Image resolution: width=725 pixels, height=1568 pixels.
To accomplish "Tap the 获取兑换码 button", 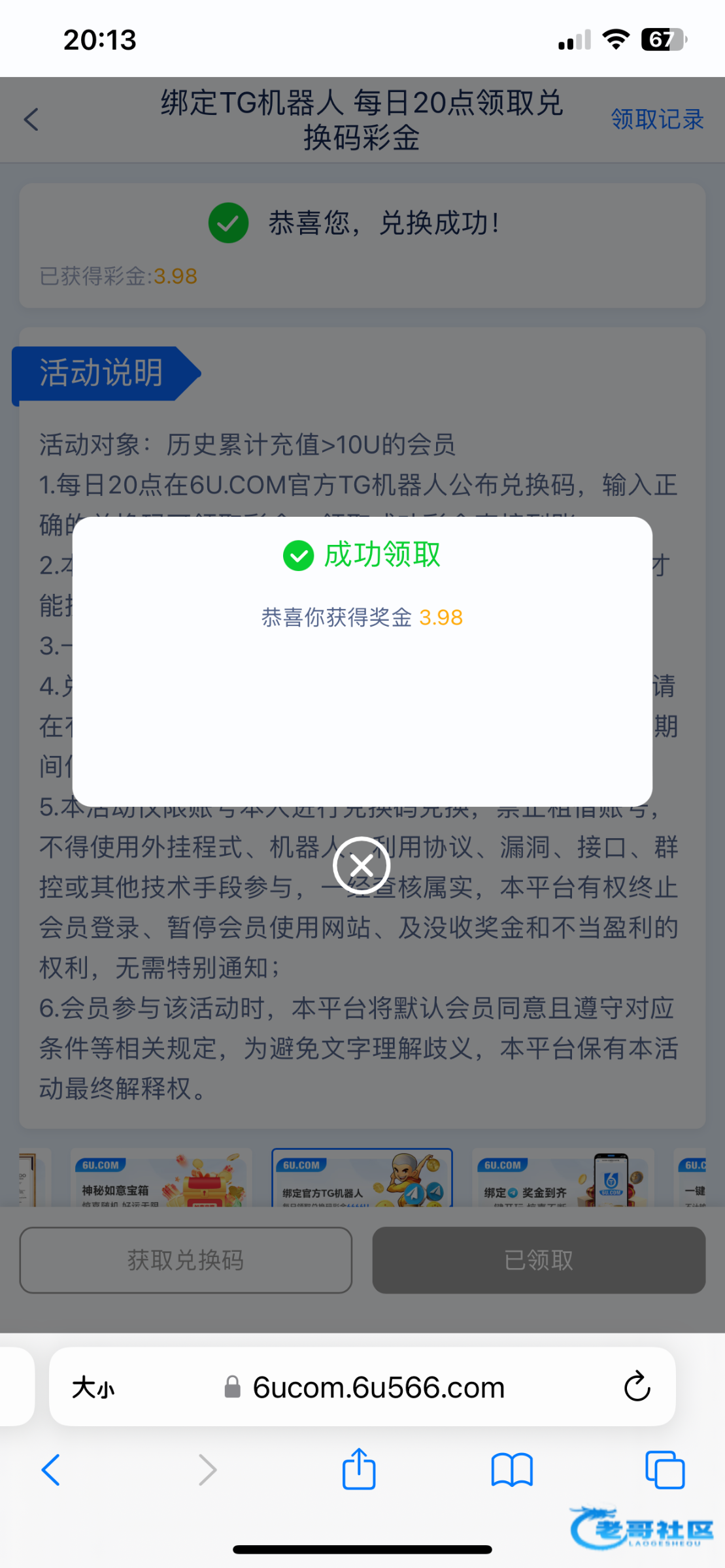I will click(x=186, y=1260).
